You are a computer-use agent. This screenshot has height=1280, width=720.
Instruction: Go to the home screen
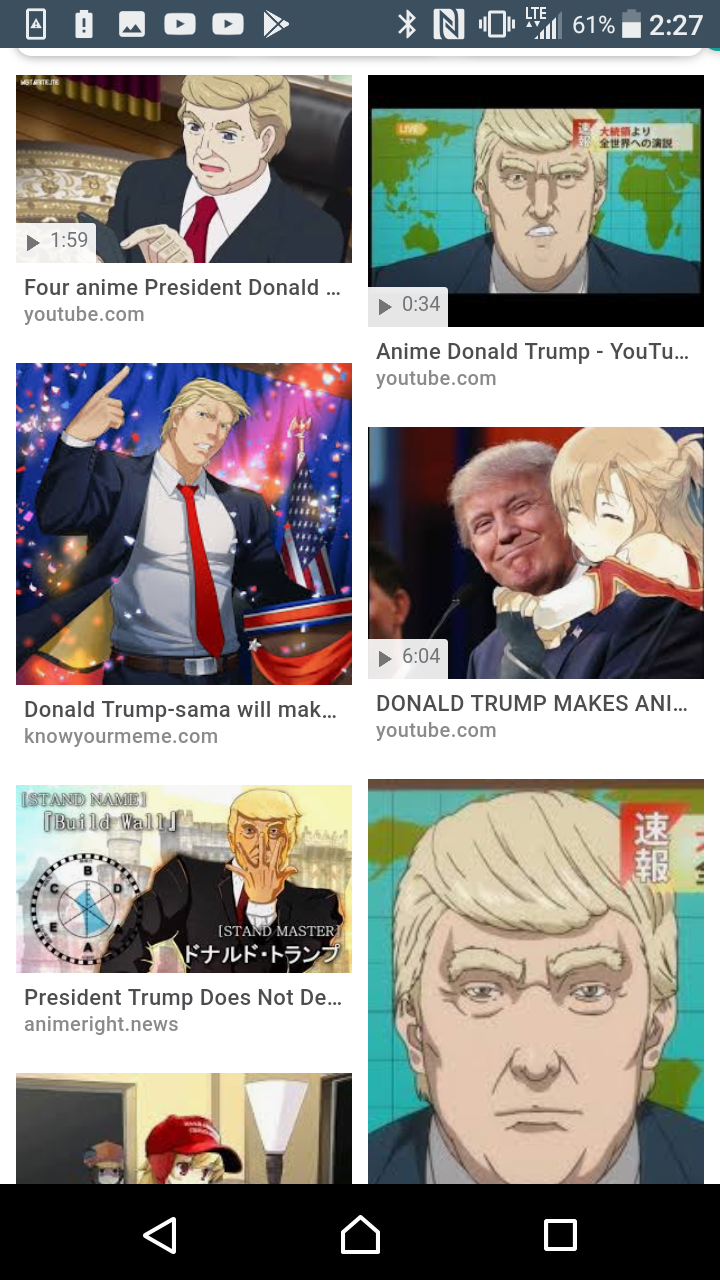(x=360, y=1235)
